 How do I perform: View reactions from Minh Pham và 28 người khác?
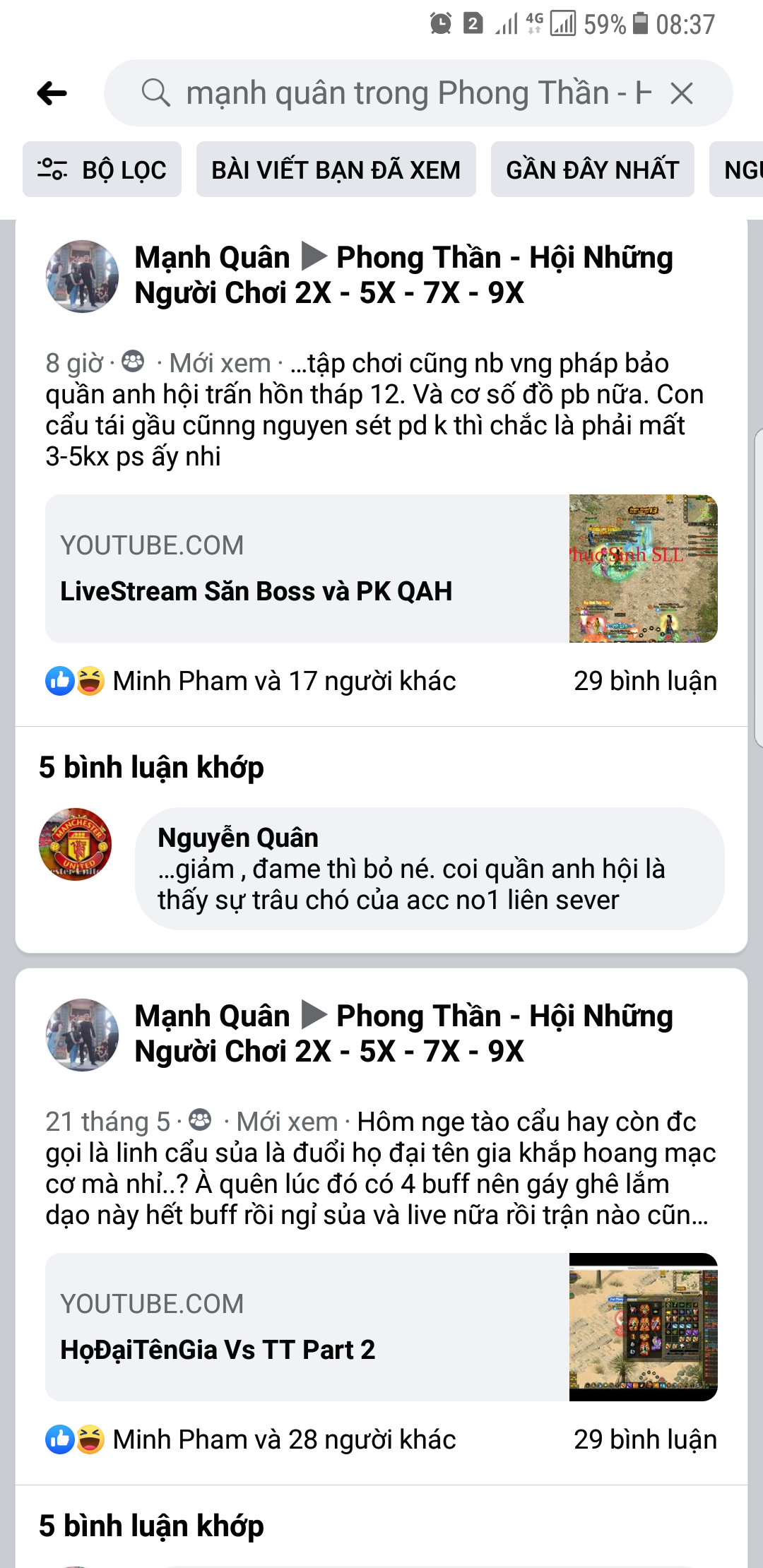click(283, 1439)
